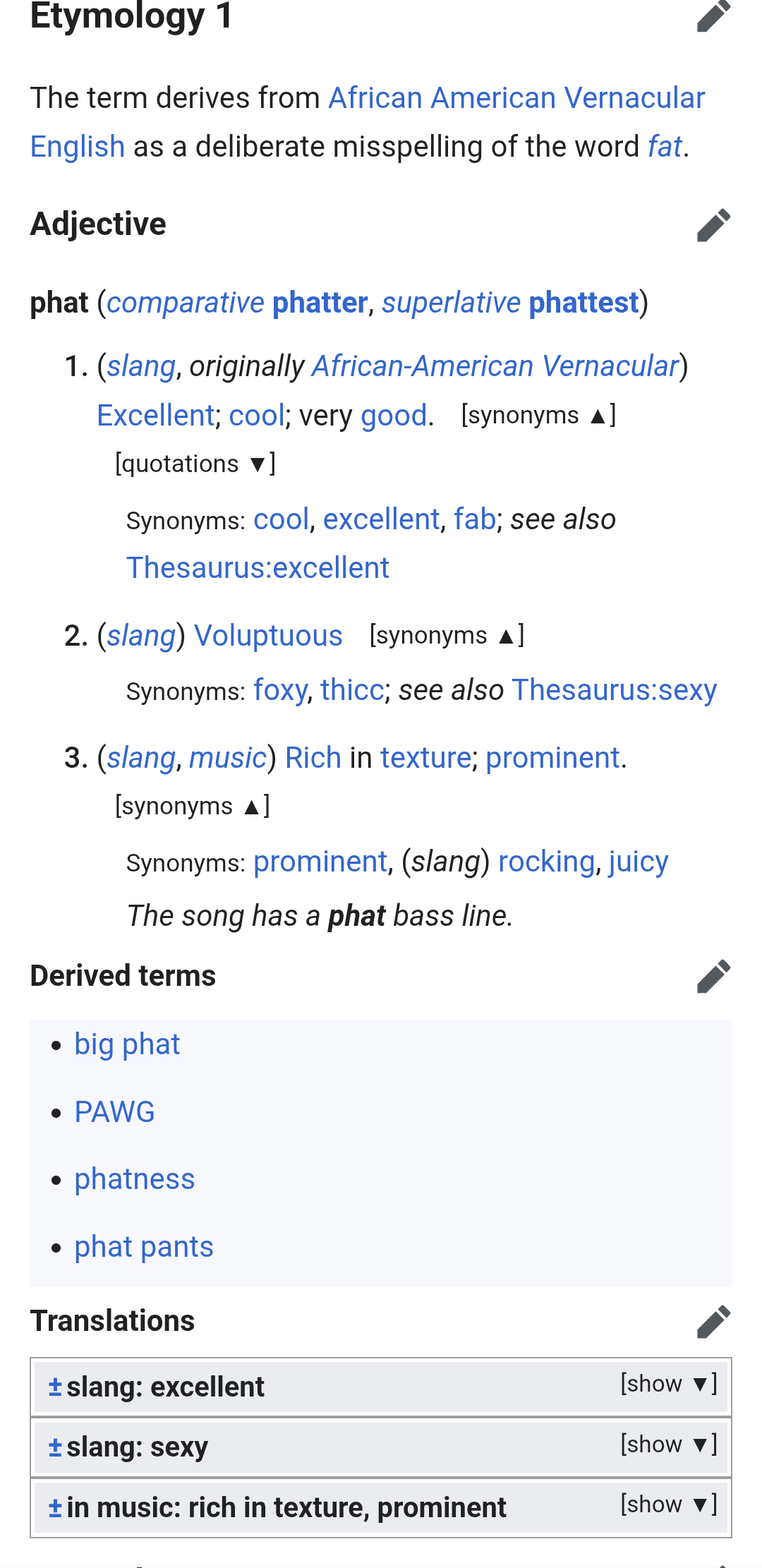This screenshot has width=762, height=1568.
Task: Open the comparative form phatter
Action: pos(320,303)
